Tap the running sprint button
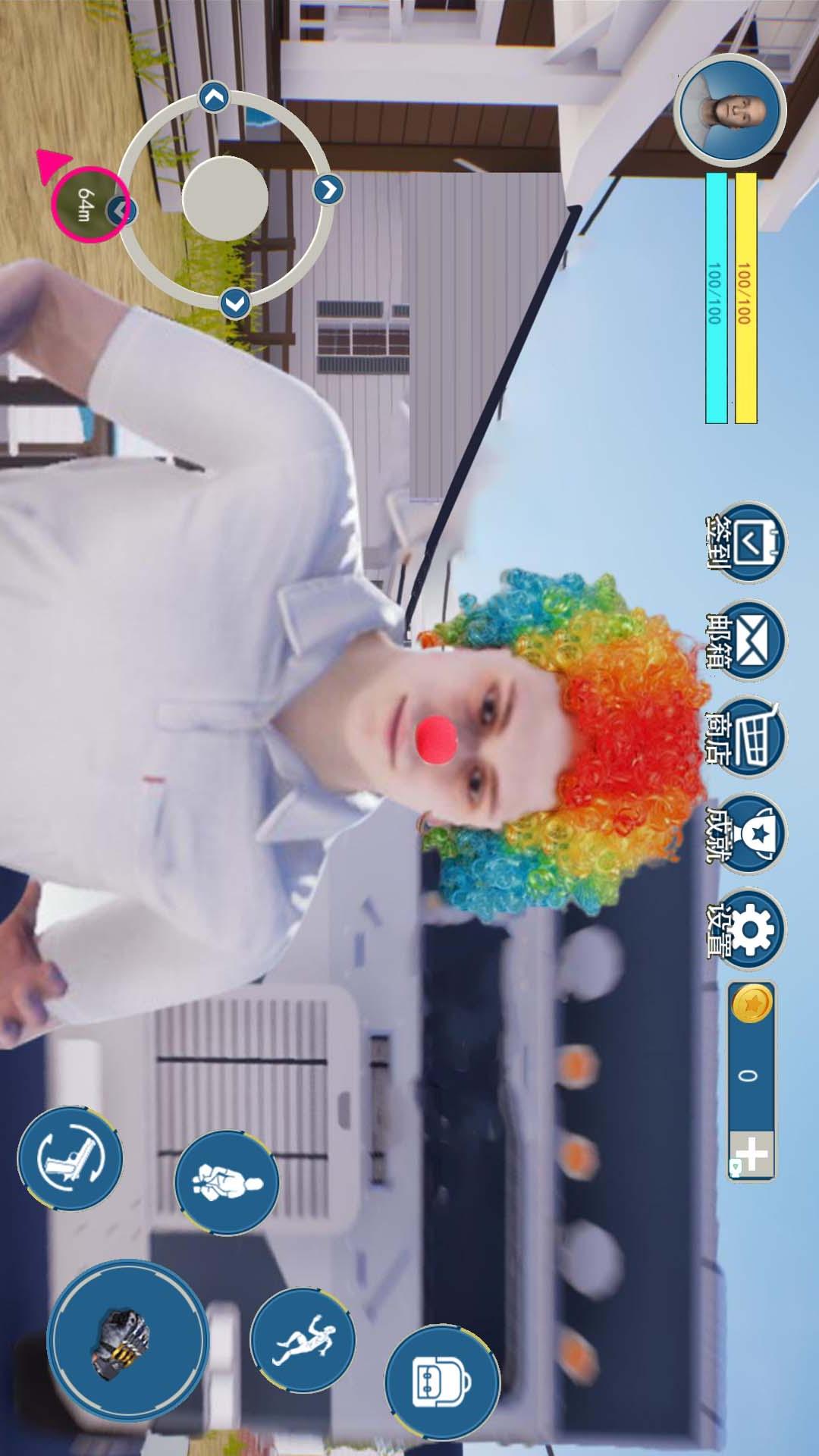Screen dimensions: 819x1456 pyautogui.click(x=302, y=1338)
